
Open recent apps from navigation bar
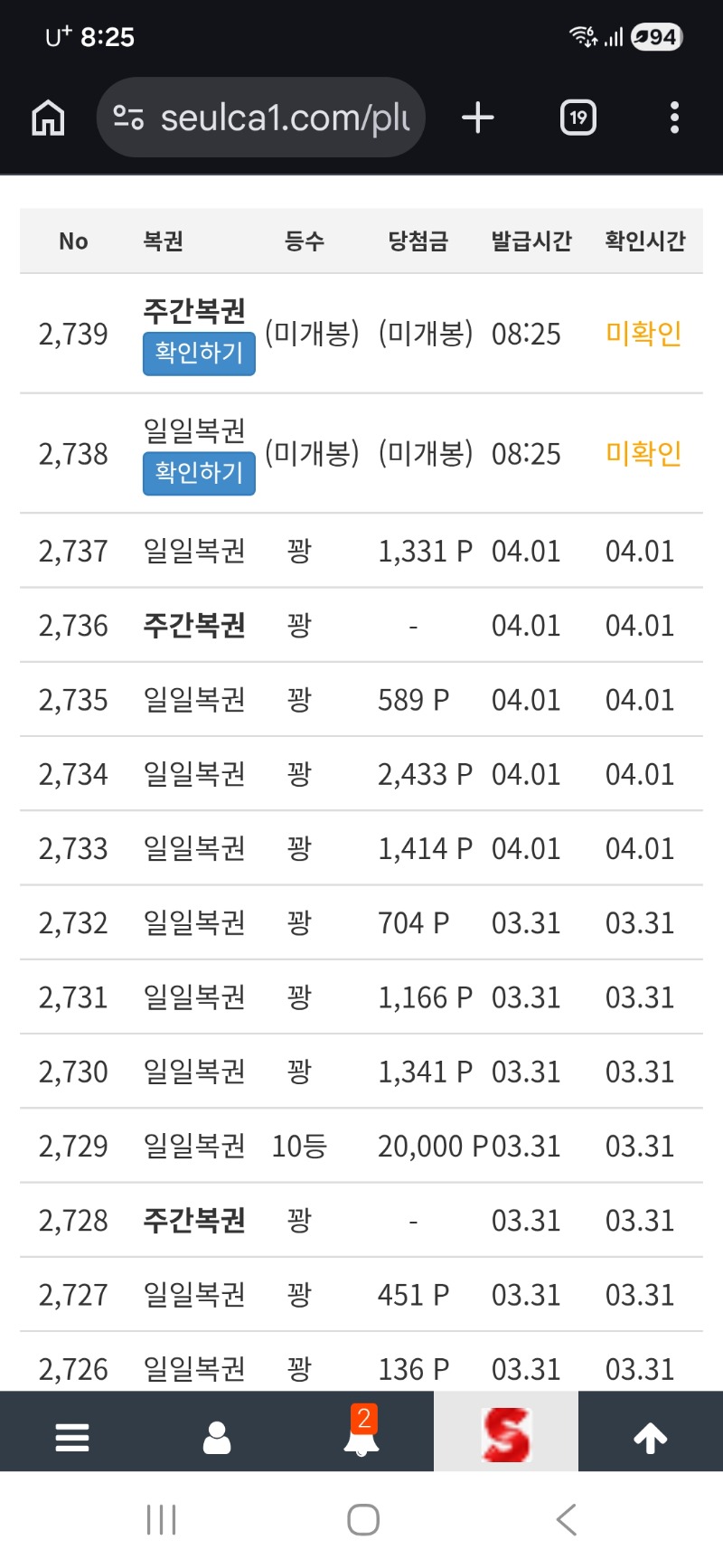click(x=162, y=1520)
